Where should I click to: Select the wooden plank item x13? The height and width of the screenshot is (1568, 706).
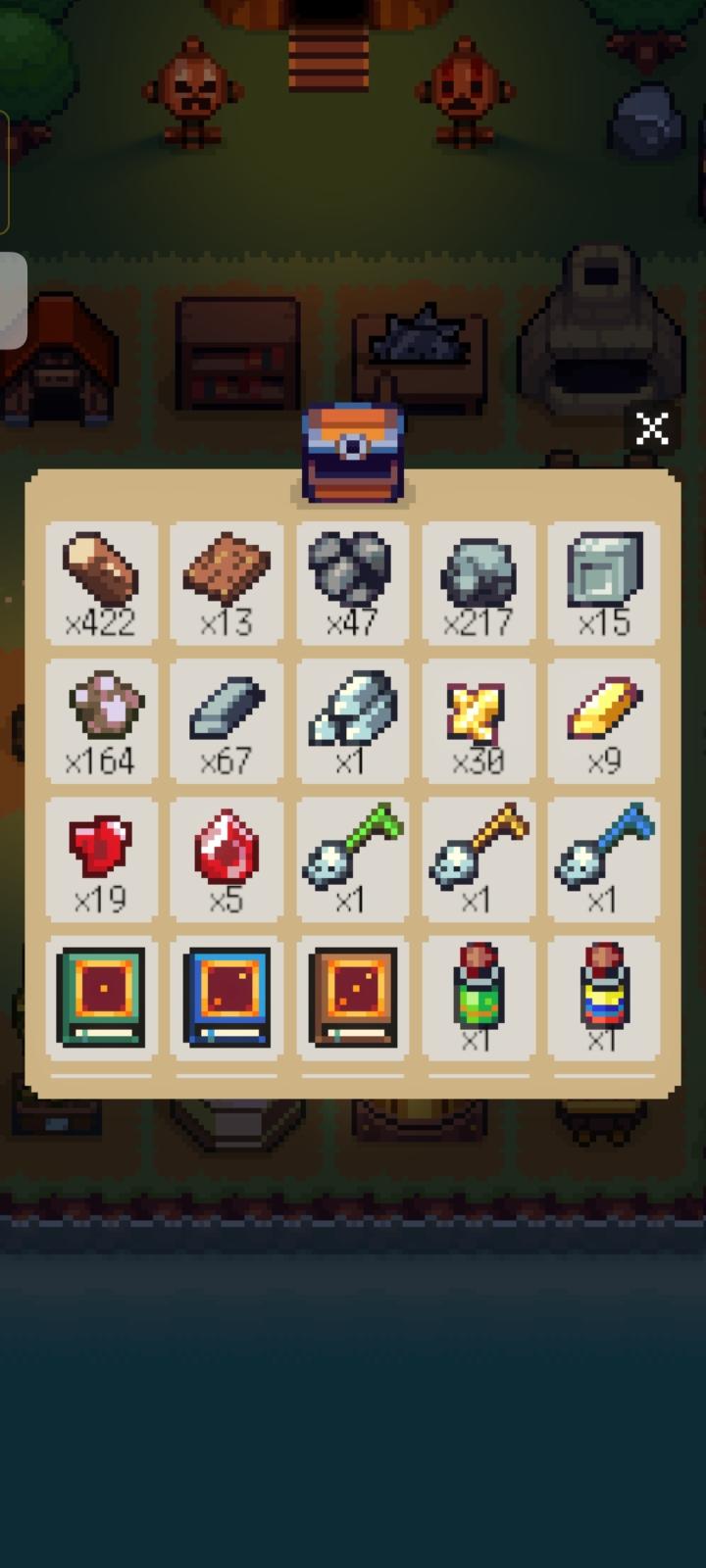pyautogui.click(x=227, y=583)
